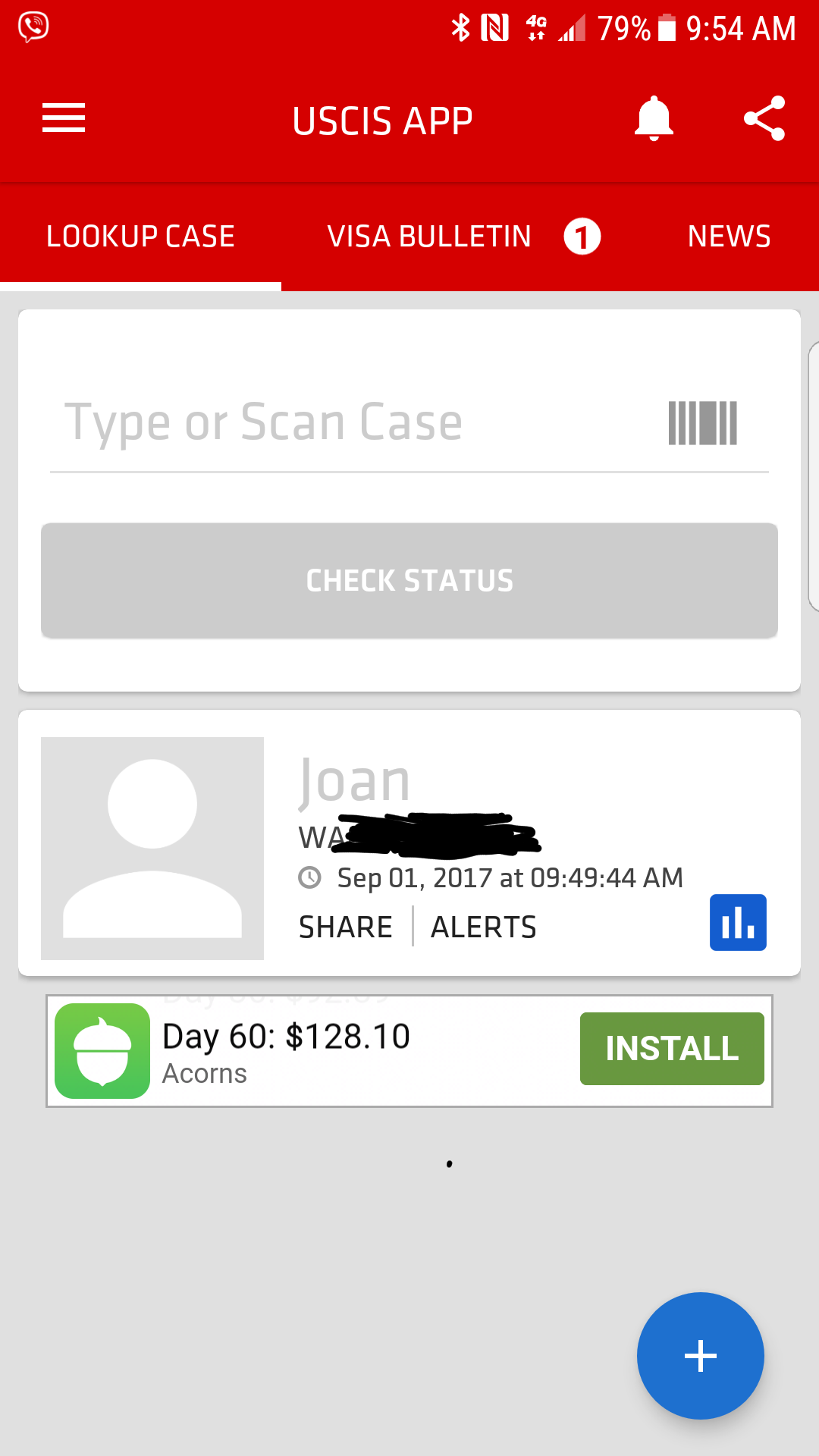Viewport: 819px width, 1456px height.
Task: Add a new case with plus button
Action: coord(701,1356)
